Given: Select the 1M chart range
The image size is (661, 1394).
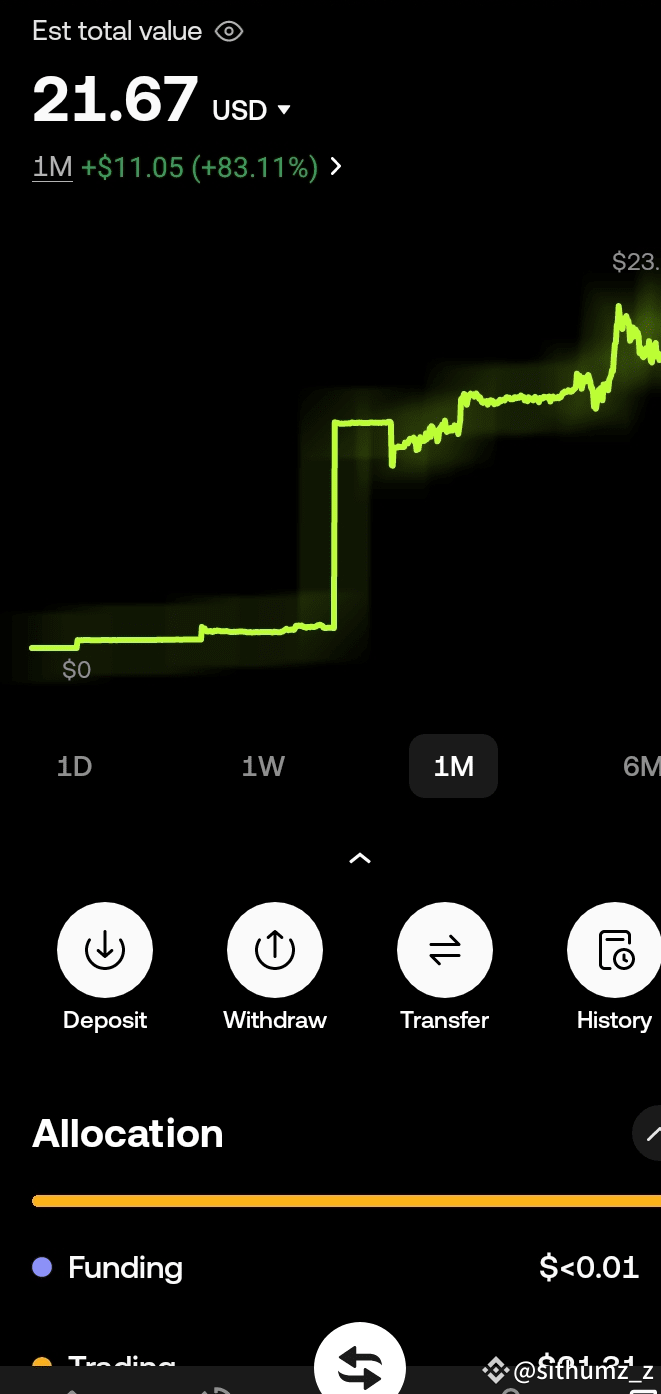Looking at the screenshot, I should point(453,766).
